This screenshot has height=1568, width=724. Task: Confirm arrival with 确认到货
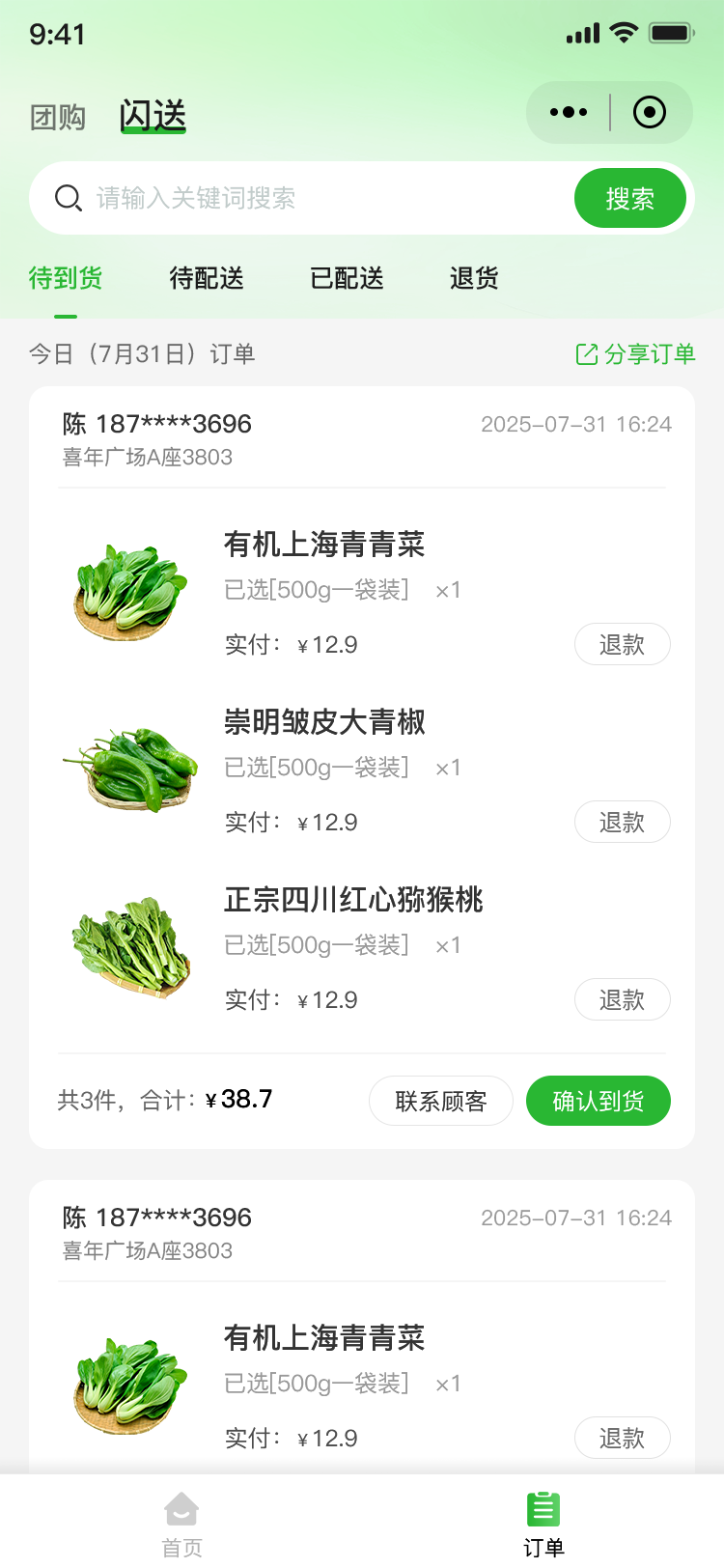598,1102
